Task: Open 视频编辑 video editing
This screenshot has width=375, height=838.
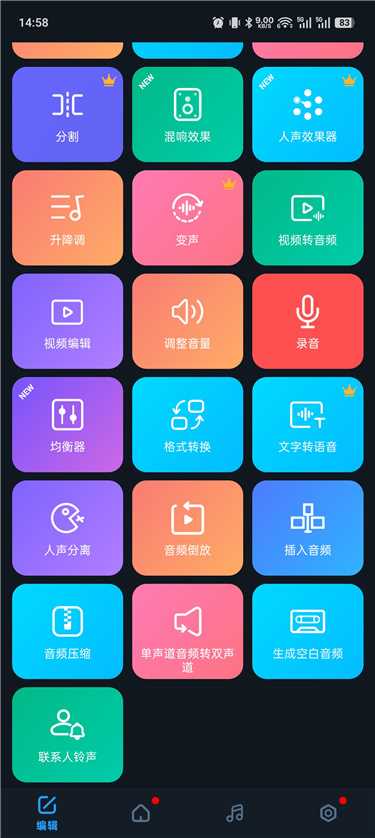Action: coord(67,321)
